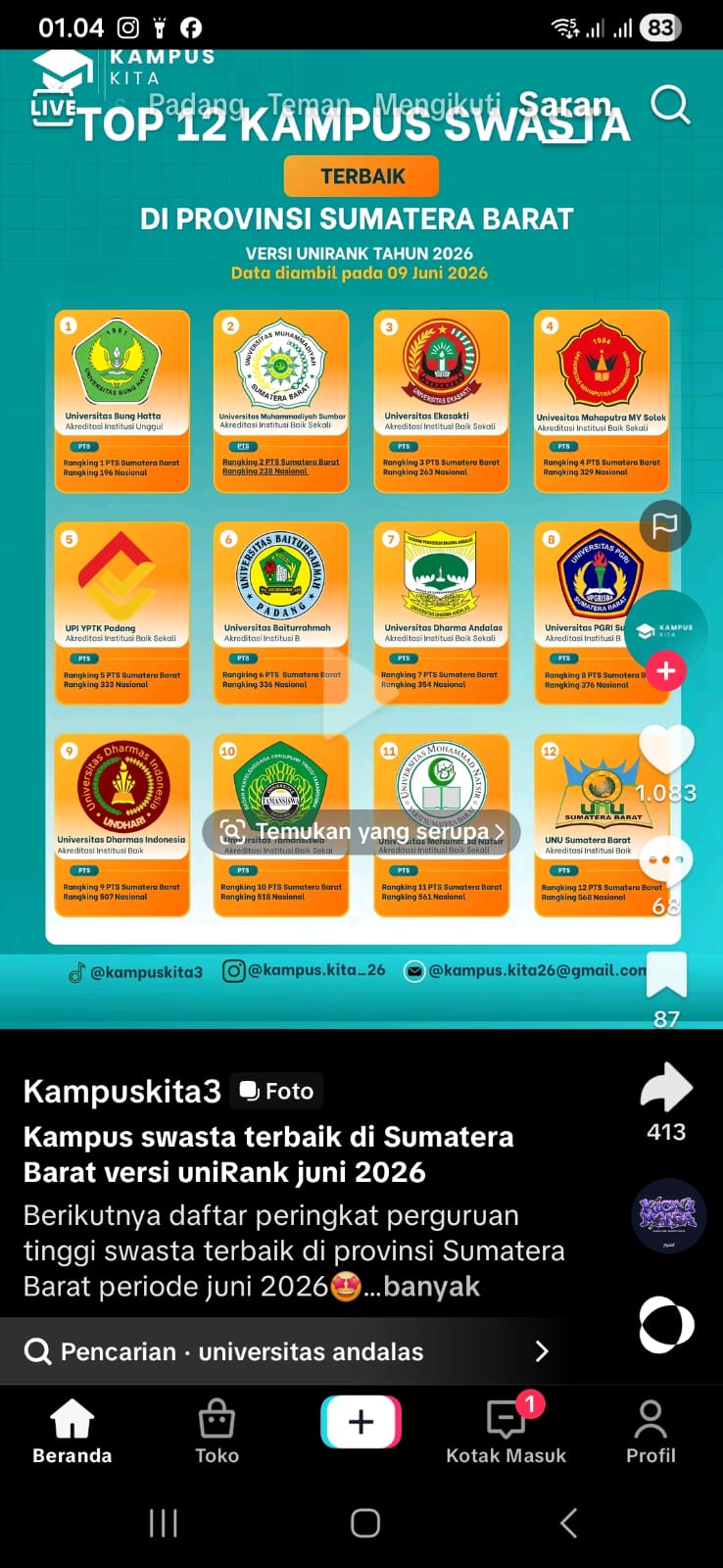
Task: Switch to the Padang tab
Action: click(x=196, y=104)
